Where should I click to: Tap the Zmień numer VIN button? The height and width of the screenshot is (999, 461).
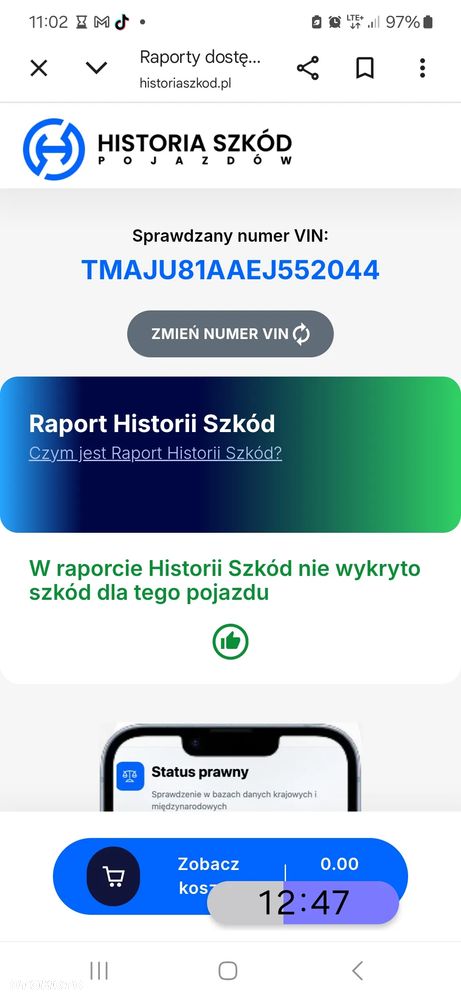click(x=230, y=334)
